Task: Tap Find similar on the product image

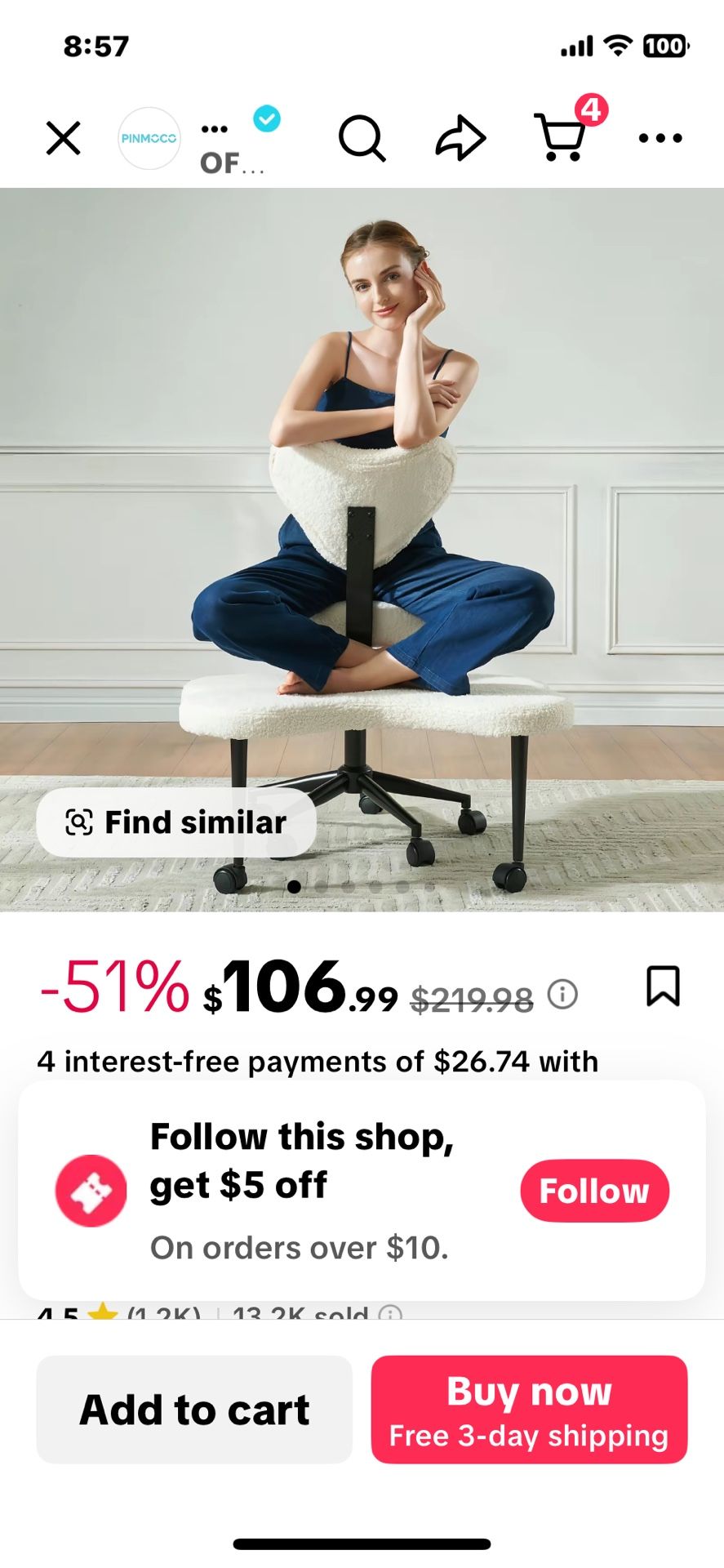Action: (176, 822)
